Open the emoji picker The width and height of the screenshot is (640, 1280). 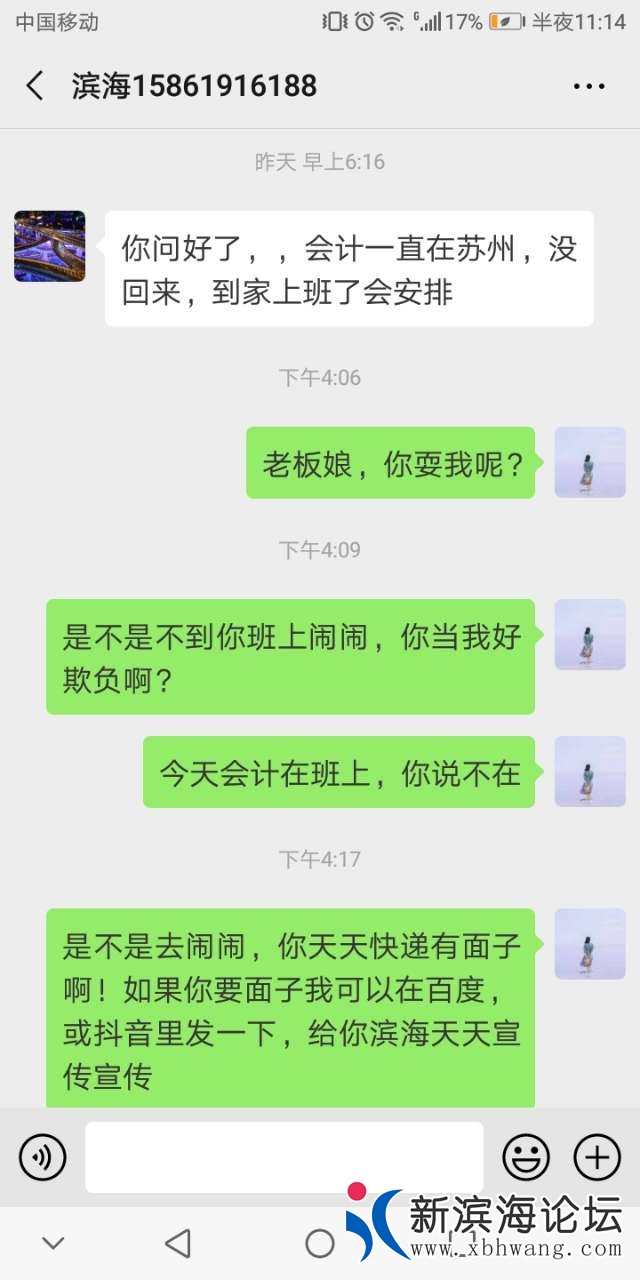click(x=525, y=1158)
